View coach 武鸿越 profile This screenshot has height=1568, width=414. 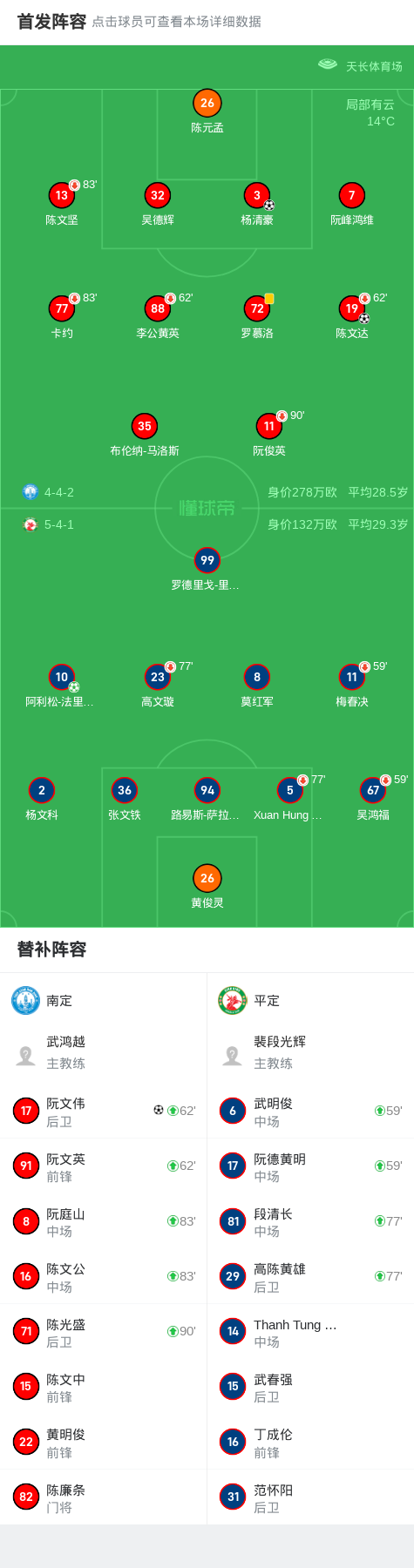(x=104, y=1052)
